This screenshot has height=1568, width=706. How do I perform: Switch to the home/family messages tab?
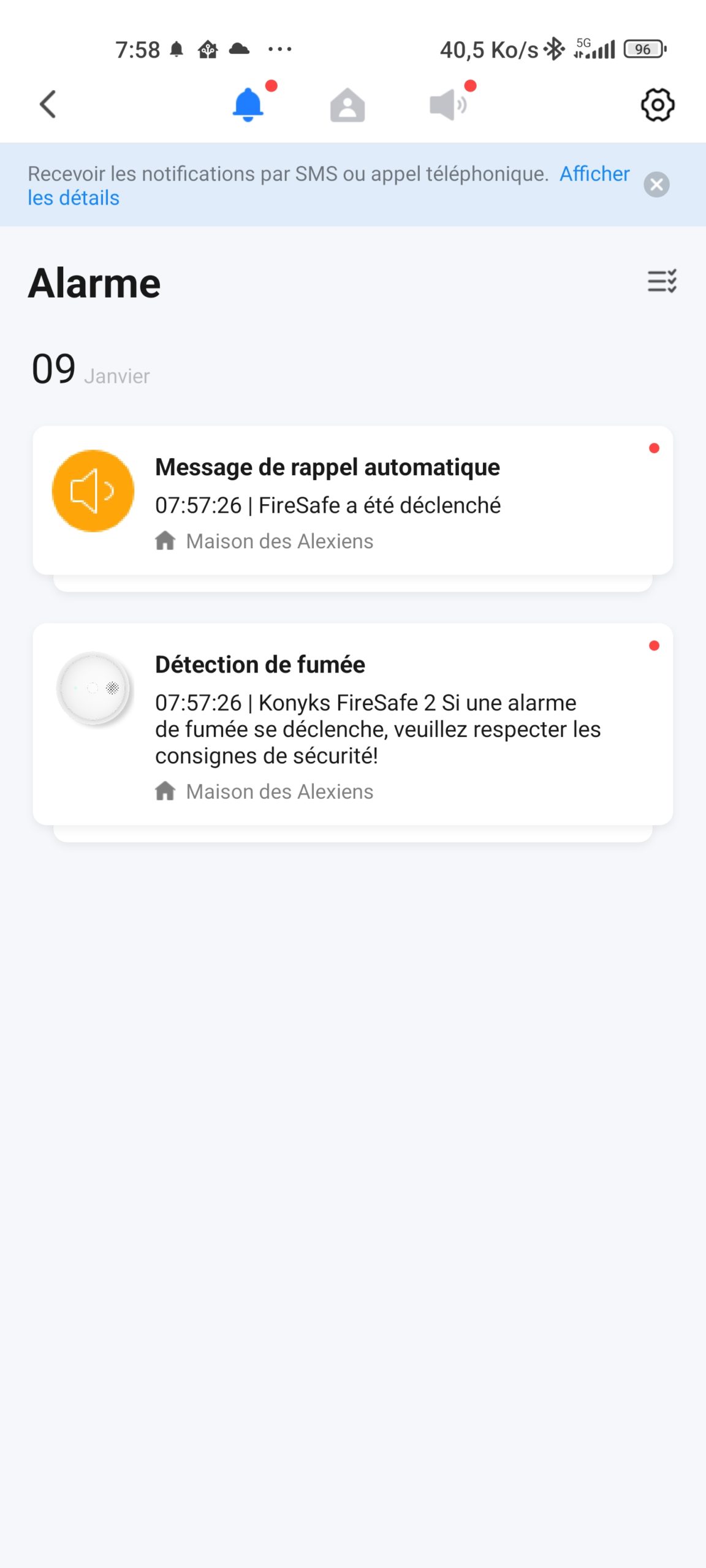[x=347, y=105]
